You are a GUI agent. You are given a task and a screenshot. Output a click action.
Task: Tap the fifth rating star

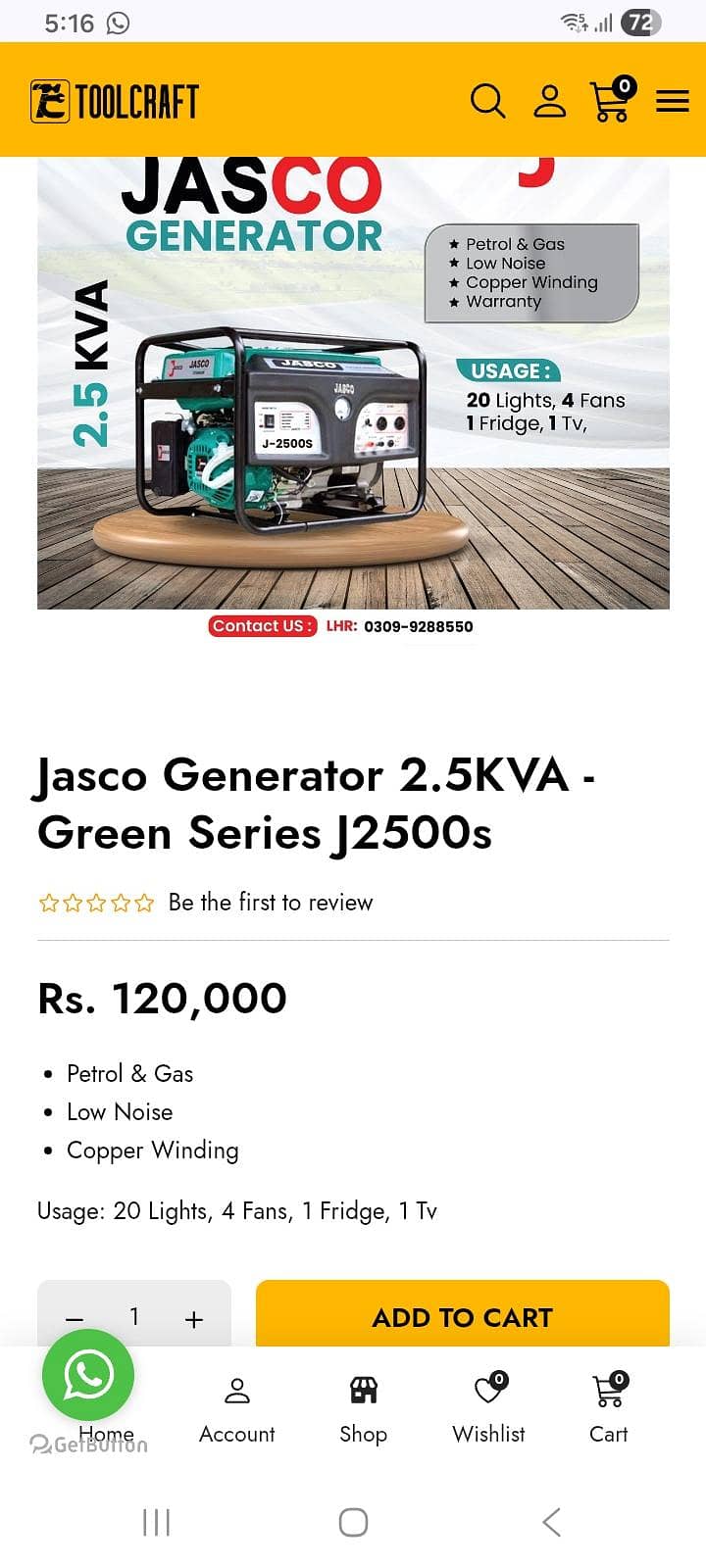[145, 903]
